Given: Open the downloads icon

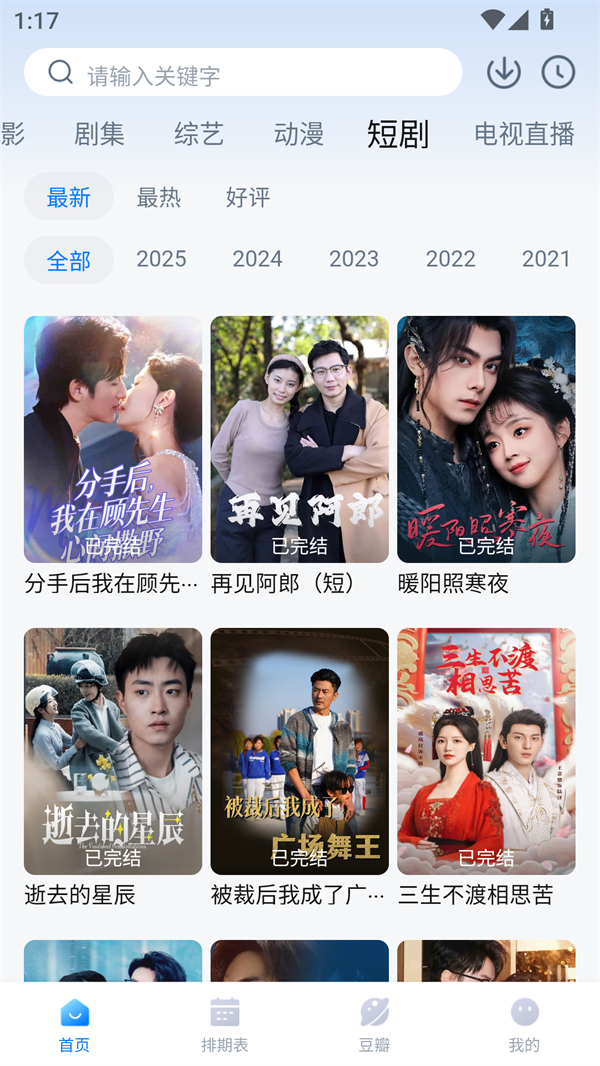Looking at the screenshot, I should click(x=504, y=72).
